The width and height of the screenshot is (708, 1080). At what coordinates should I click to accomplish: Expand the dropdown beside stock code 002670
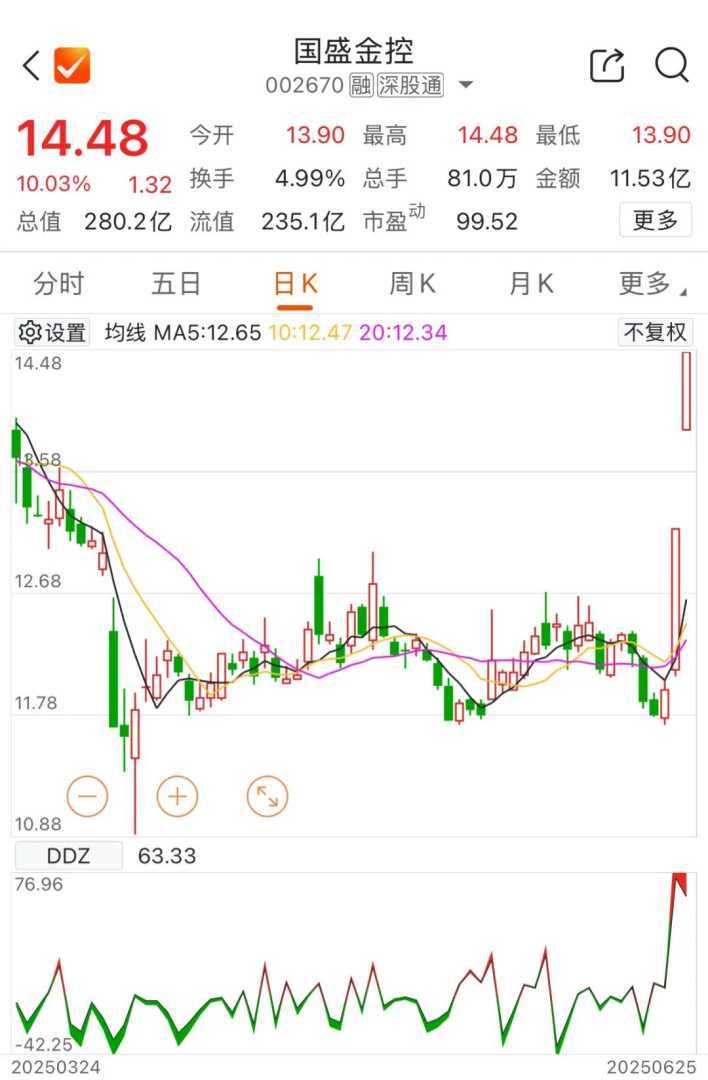tap(466, 86)
